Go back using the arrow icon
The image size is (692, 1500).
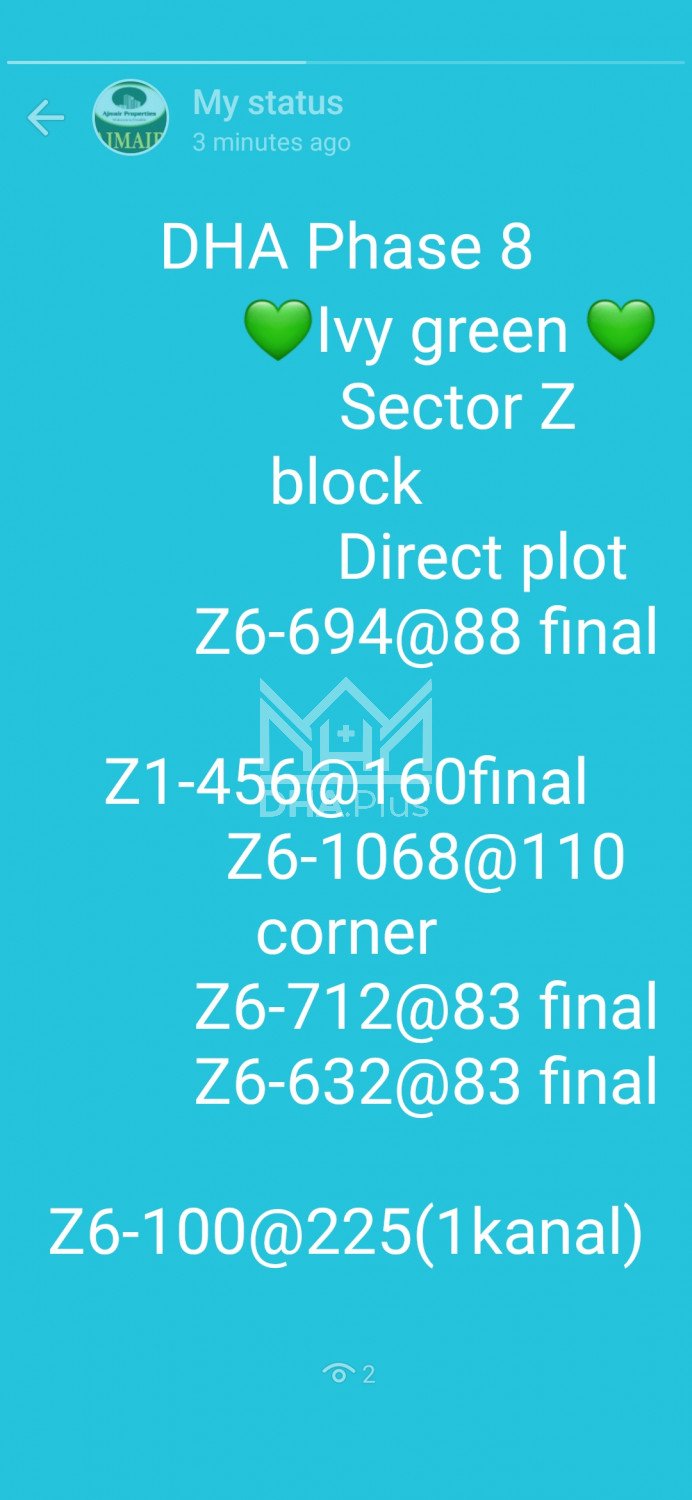(x=45, y=119)
